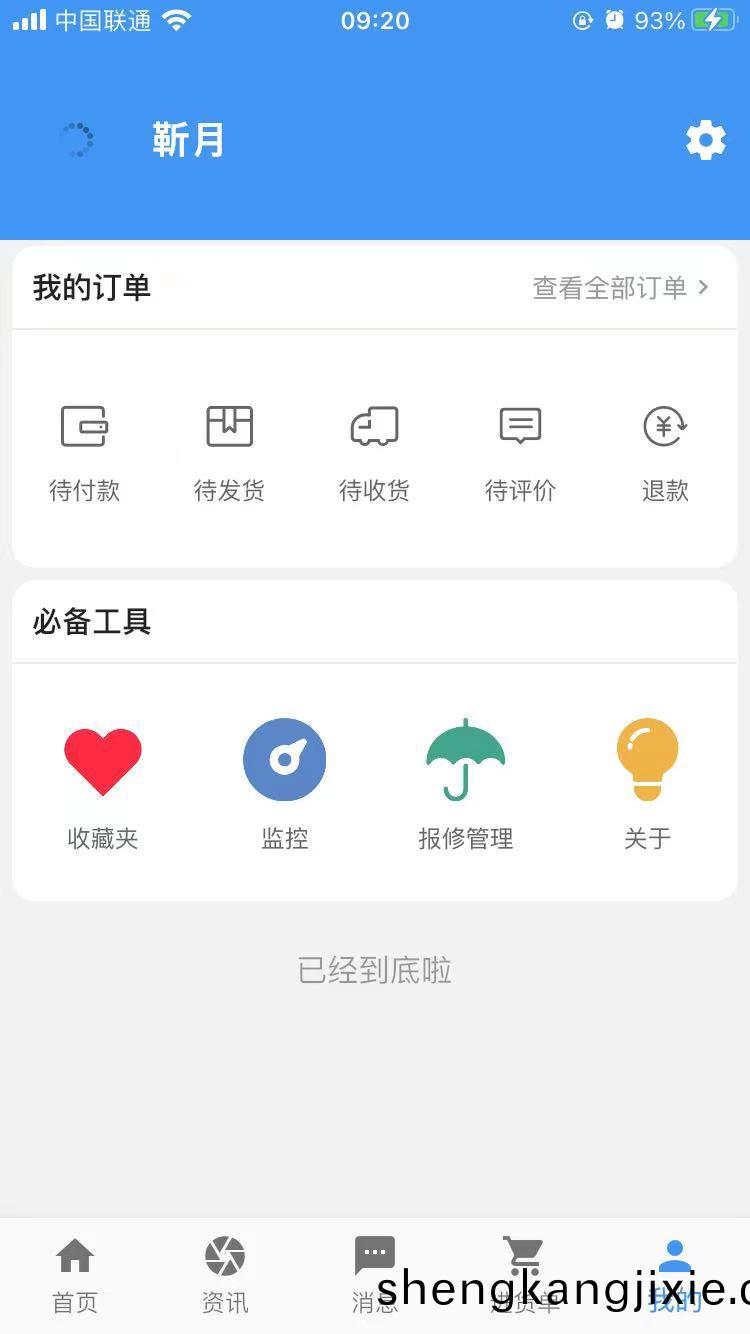Open the settings gear icon
This screenshot has height=1334, width=750.
(x=705, y=140)
